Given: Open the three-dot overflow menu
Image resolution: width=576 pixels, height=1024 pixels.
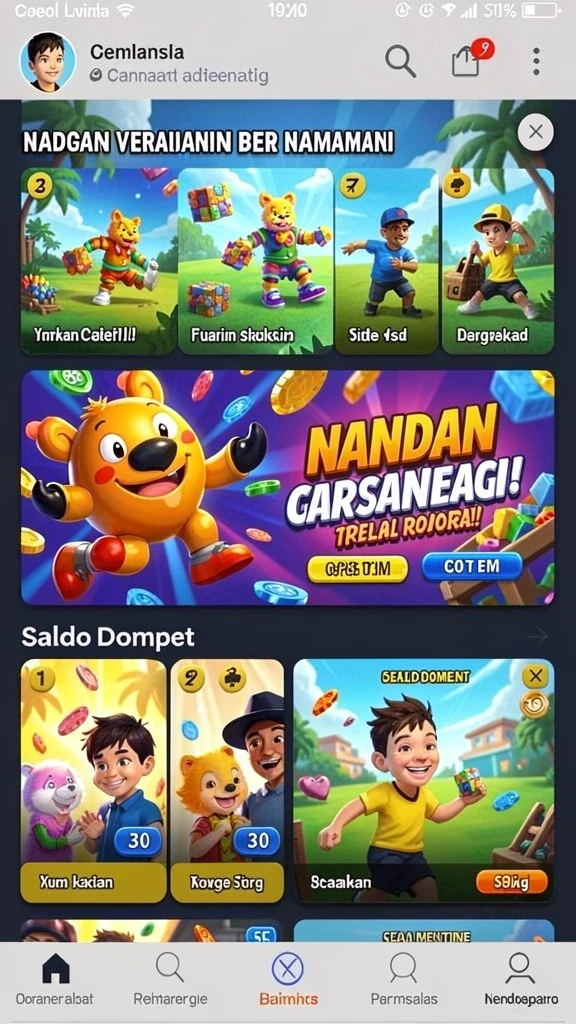Looking at the screenshot, I should tap(536, 61).
